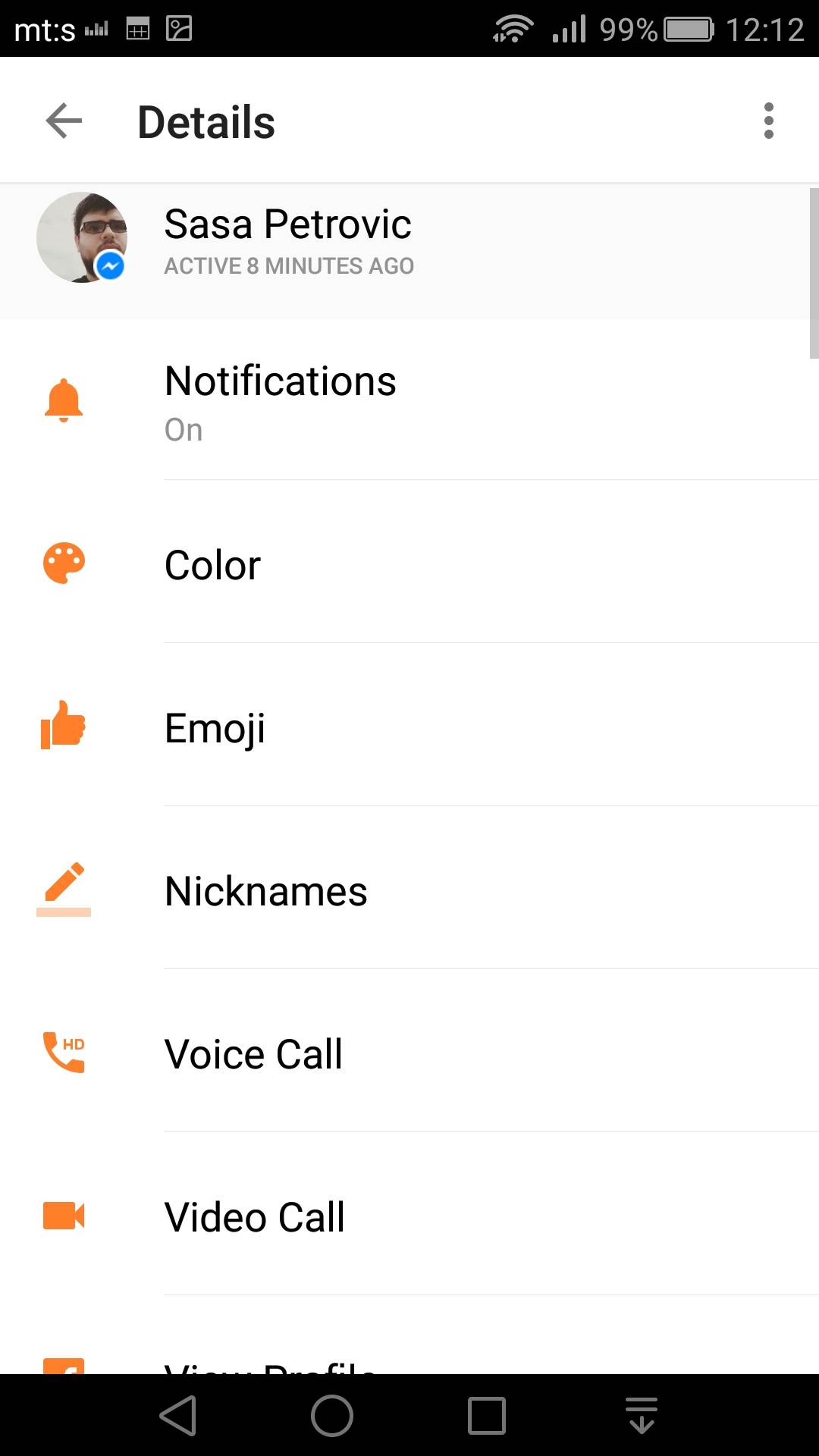Go back from the Details screen
819x1456 pixels.
[x=64, y=121]
